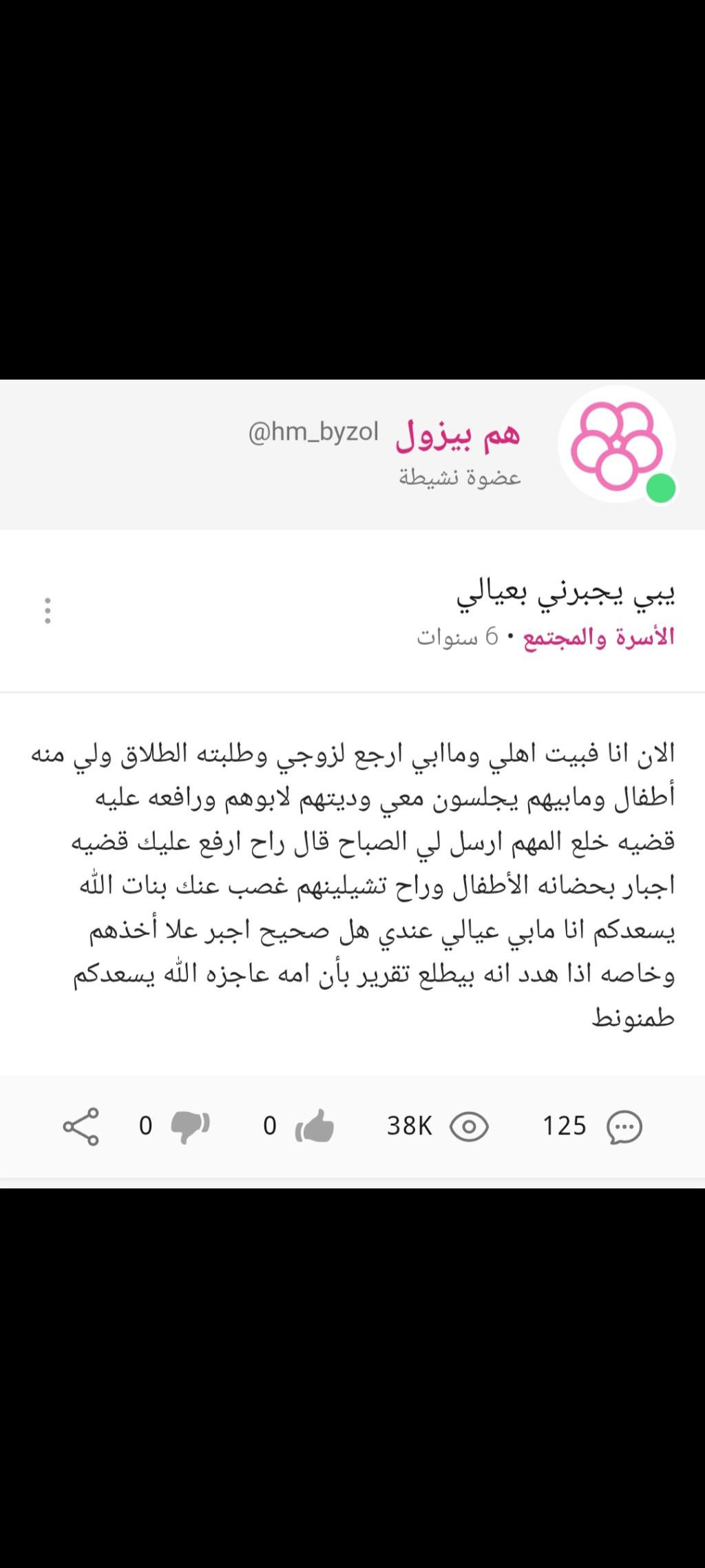Viewport: 705px width, 1568px height.
Task: Dislike the post with thumbs down
Action: [190, 1126]
